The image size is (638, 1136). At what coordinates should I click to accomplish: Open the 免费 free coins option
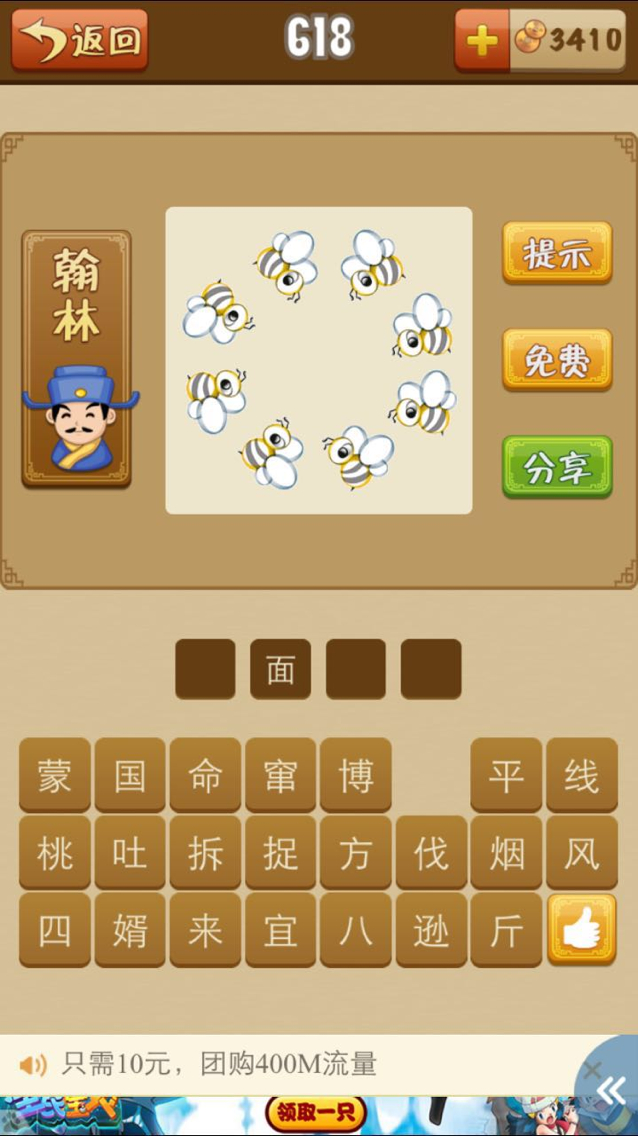(556, 360)
